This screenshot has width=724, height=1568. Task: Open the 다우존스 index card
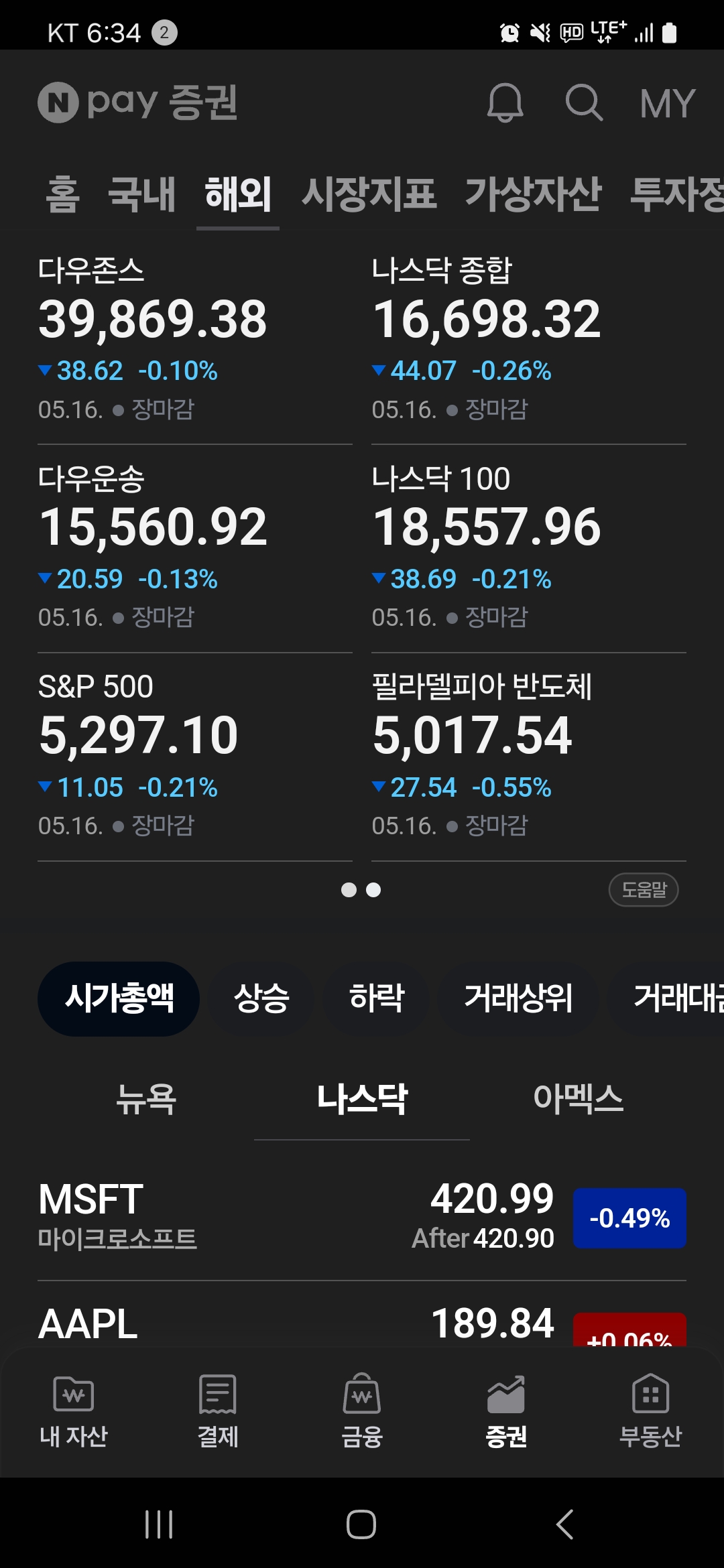point(194,338)
